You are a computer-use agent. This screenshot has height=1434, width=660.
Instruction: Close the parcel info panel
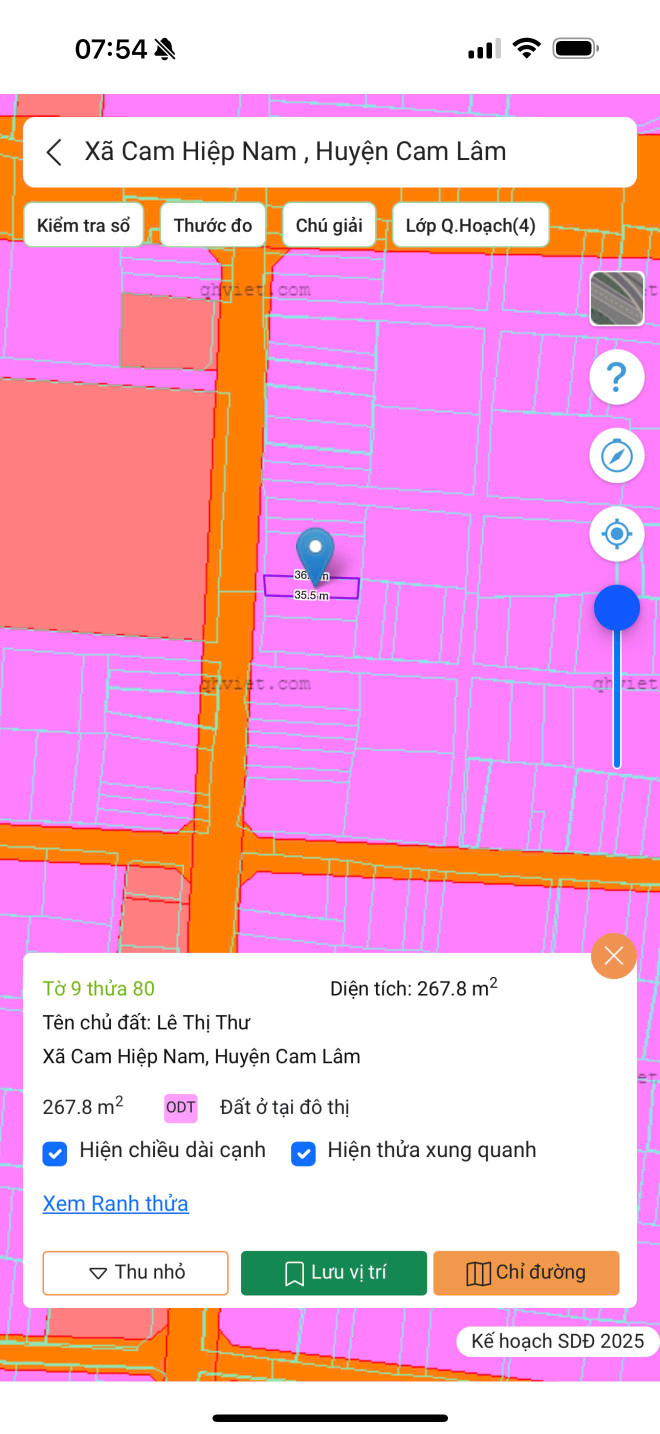pyautogui.click(x=613, y=956)
